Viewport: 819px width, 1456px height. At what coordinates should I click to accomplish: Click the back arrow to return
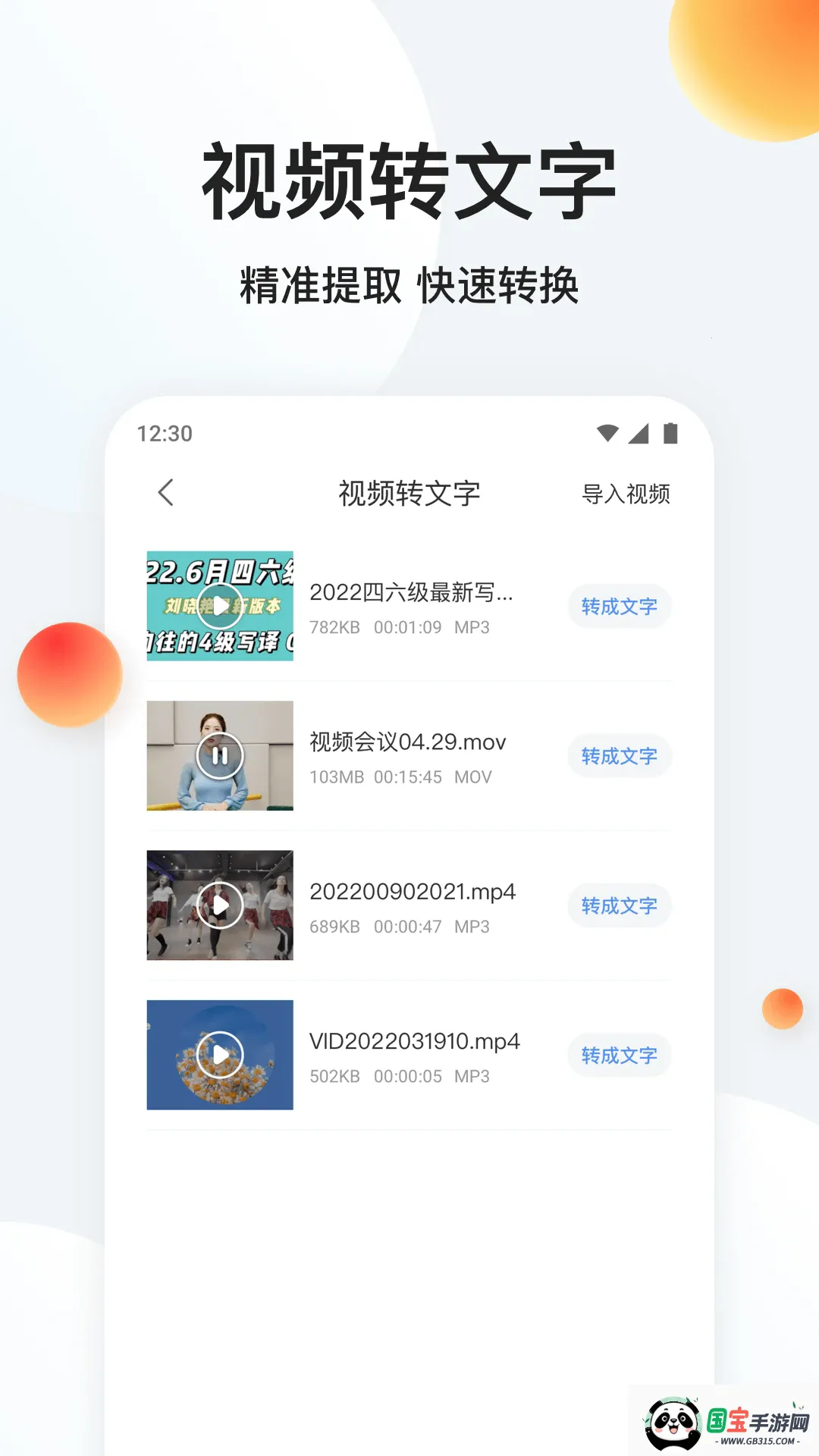pos(164,493)
